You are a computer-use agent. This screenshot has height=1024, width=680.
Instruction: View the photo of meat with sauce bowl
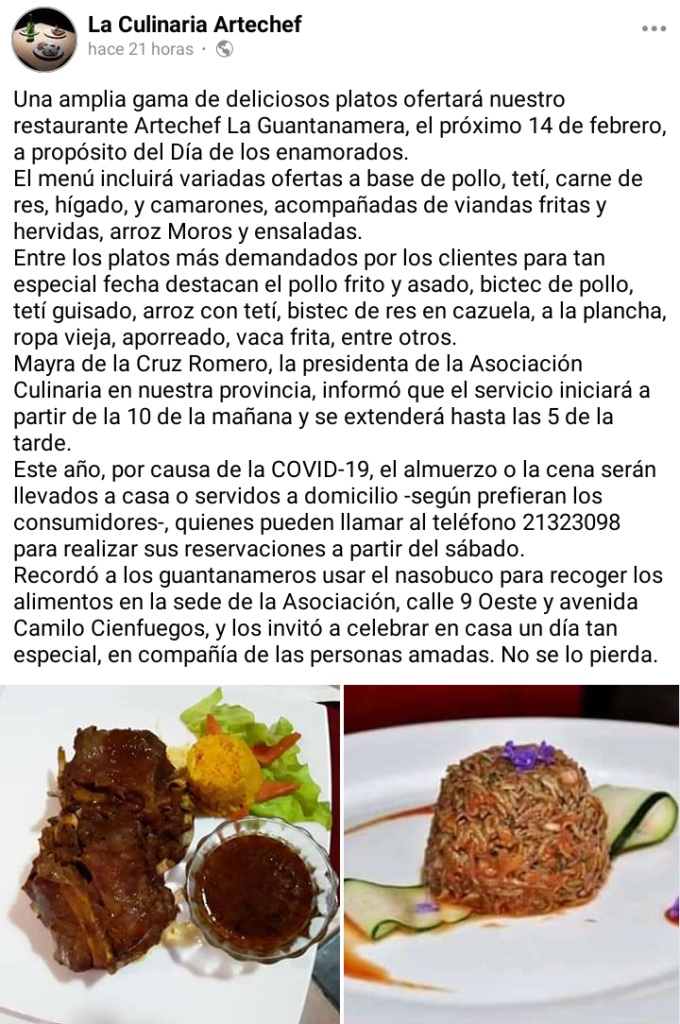click(169, 853)
